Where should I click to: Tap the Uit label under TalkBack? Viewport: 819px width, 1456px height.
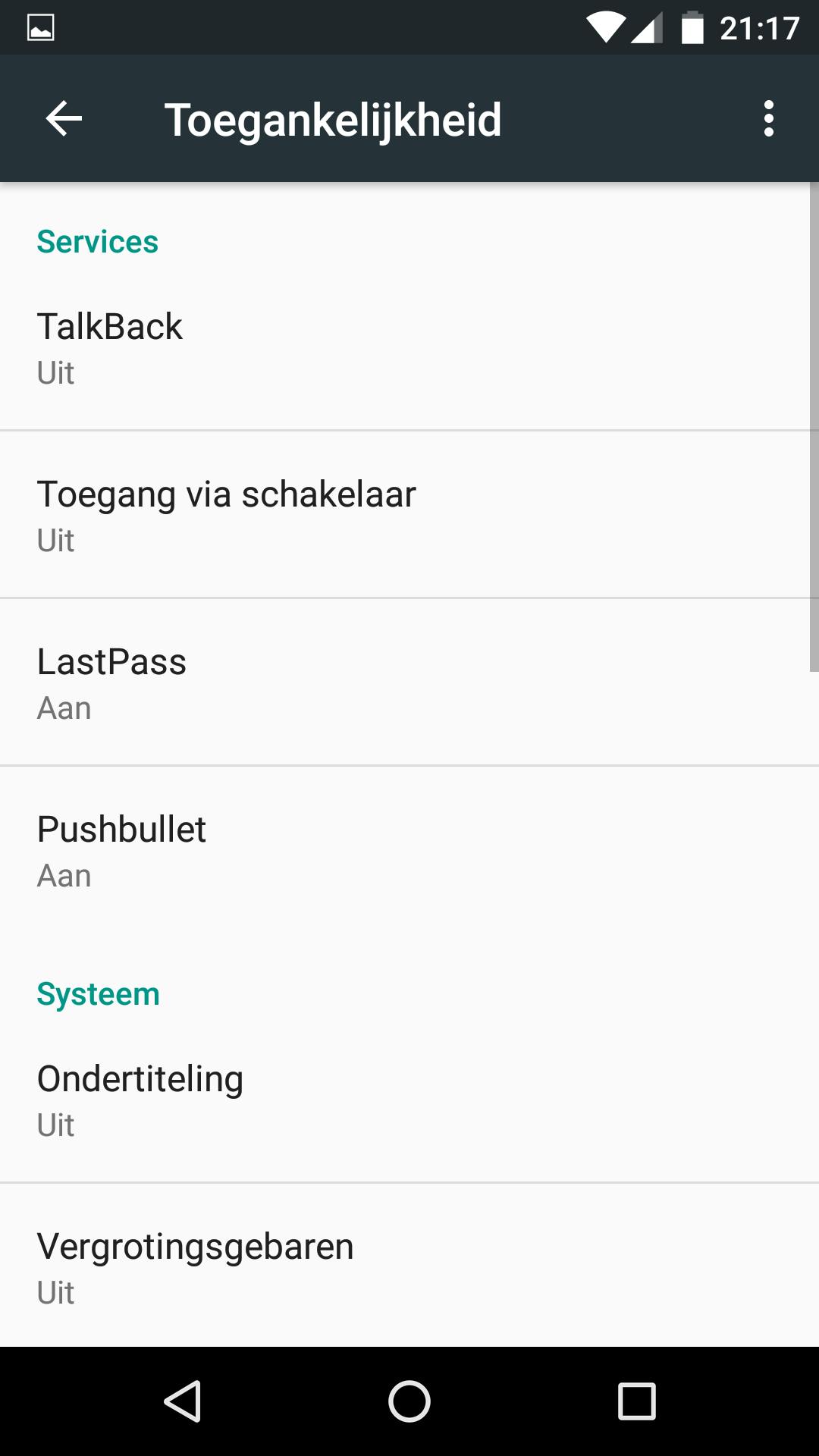pos(55,372)
